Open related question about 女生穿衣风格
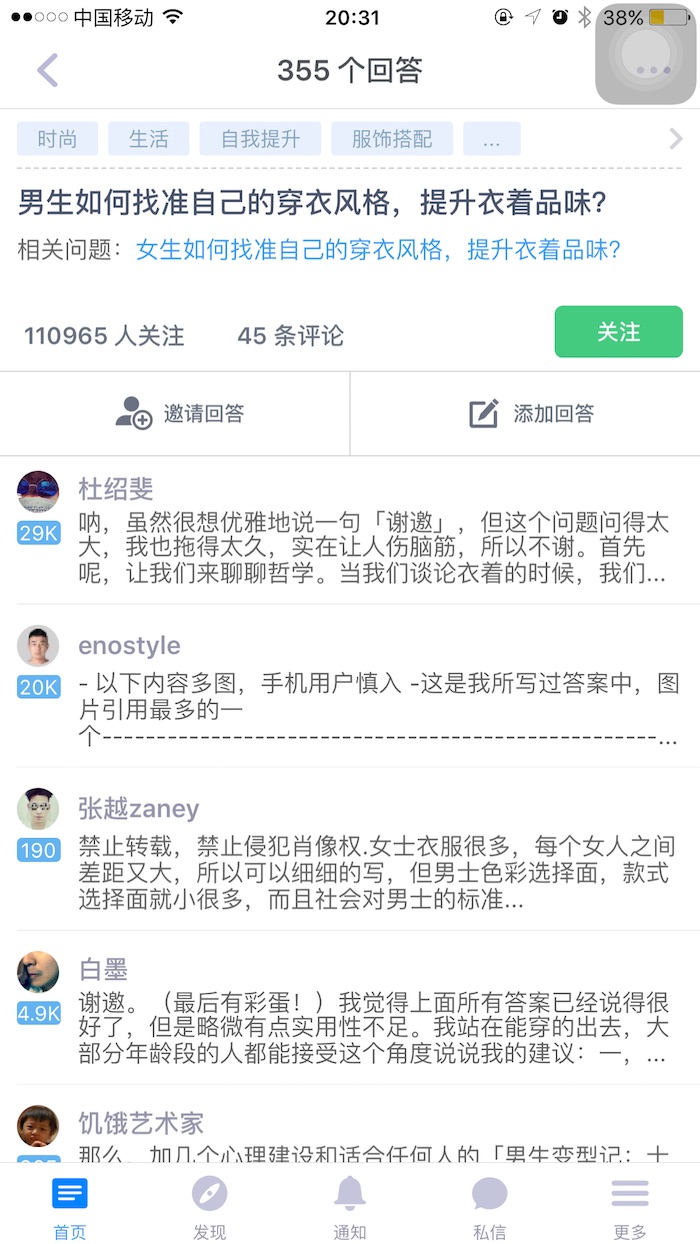Image resolution: width=700 pixels, height=1244 pixels. point(379,250)
